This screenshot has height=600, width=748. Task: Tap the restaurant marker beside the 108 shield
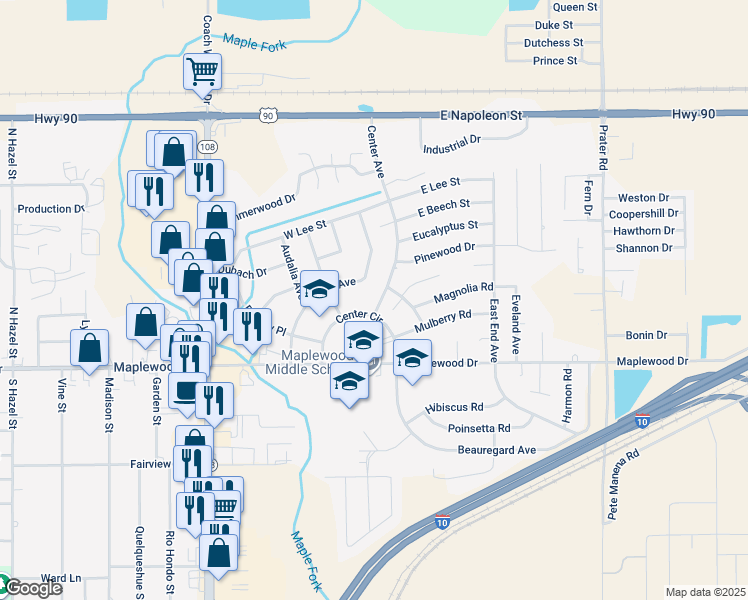pyautogui.click(x=204, y=177)
